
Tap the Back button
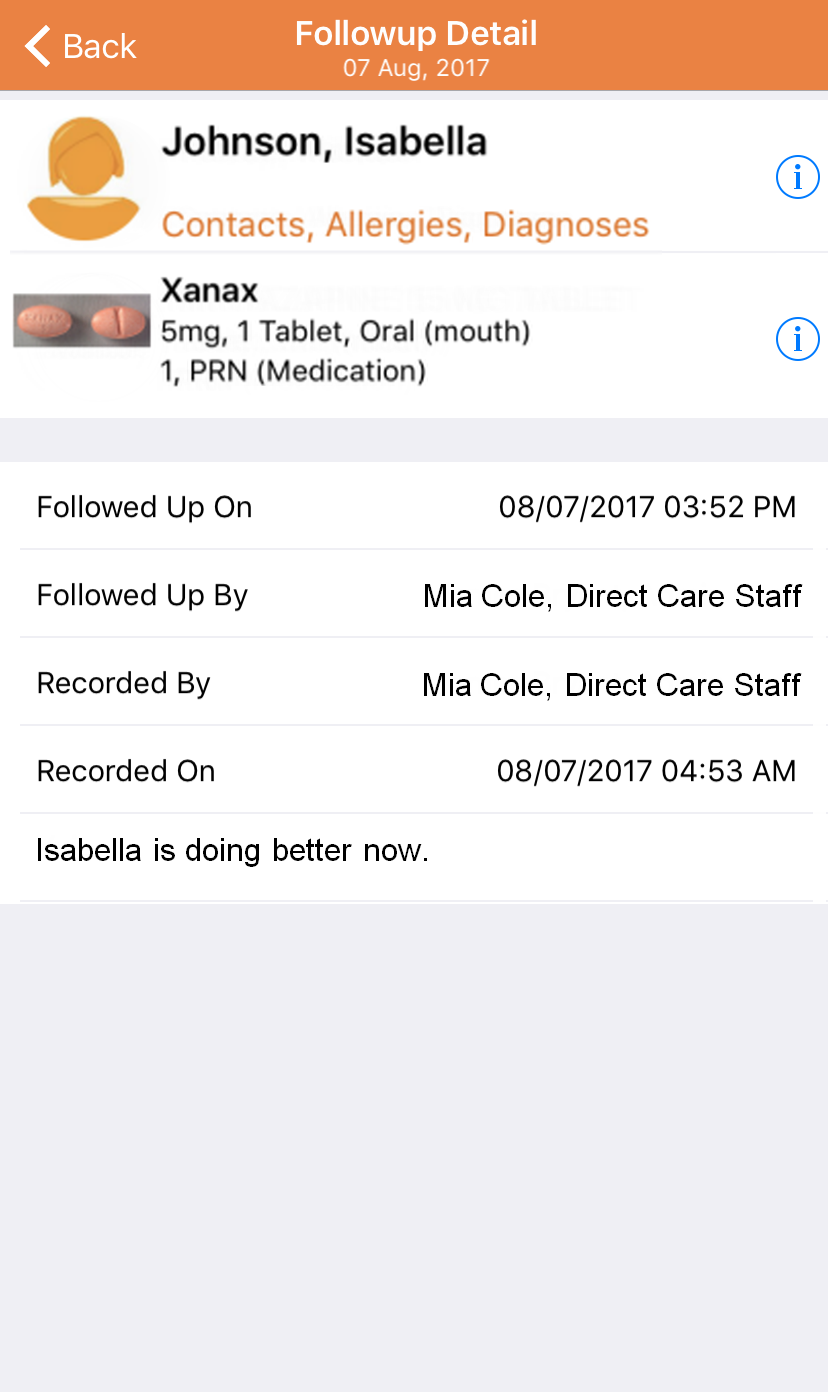(x=78, y=45)
